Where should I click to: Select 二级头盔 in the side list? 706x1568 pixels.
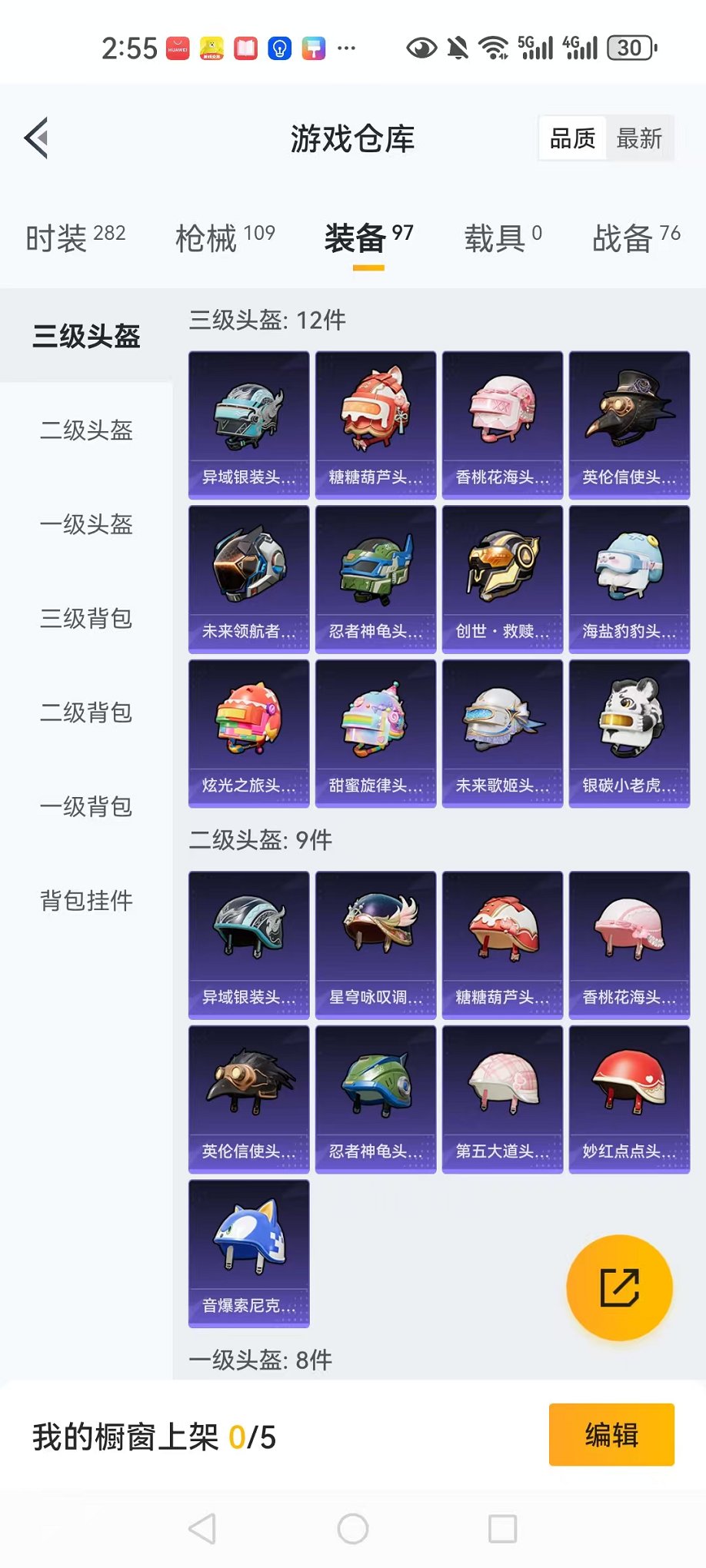(x=86, y=430)
